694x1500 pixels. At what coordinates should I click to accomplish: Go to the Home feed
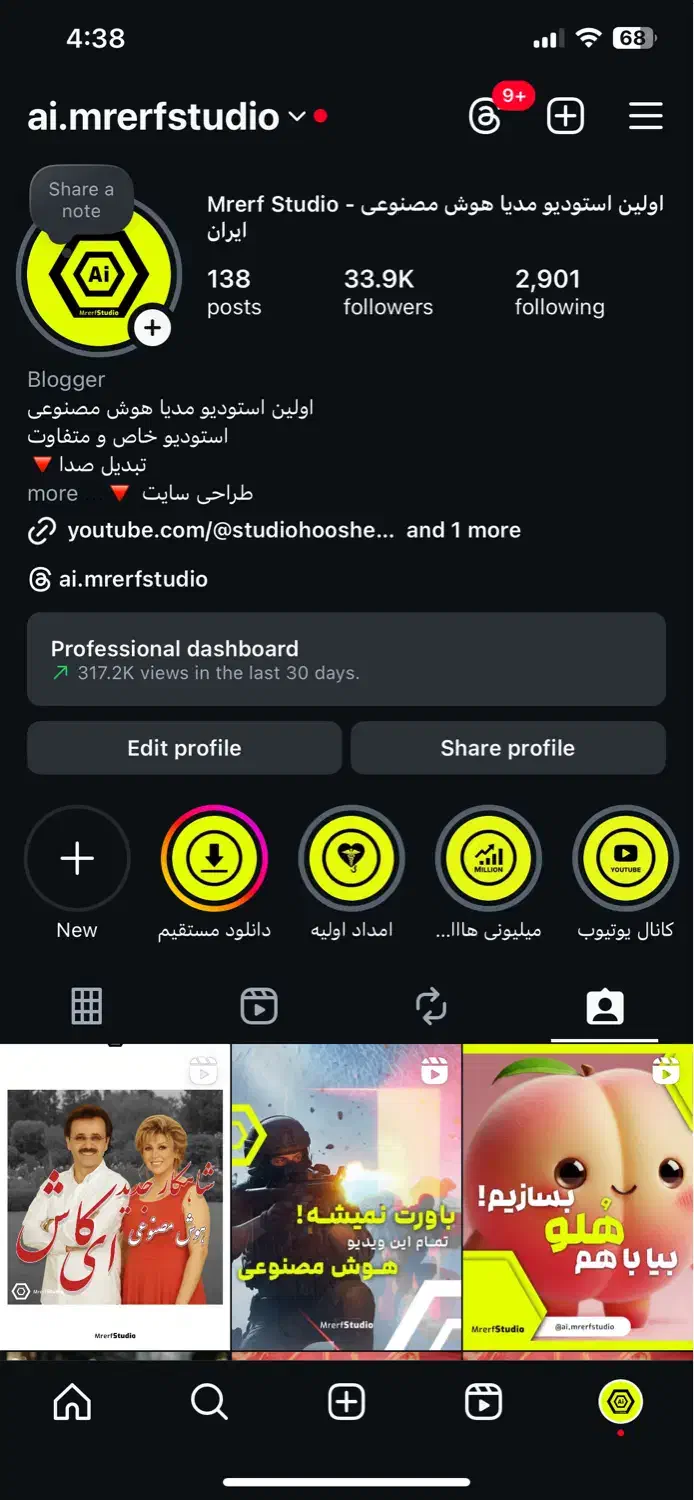[x=72, y=1403]
